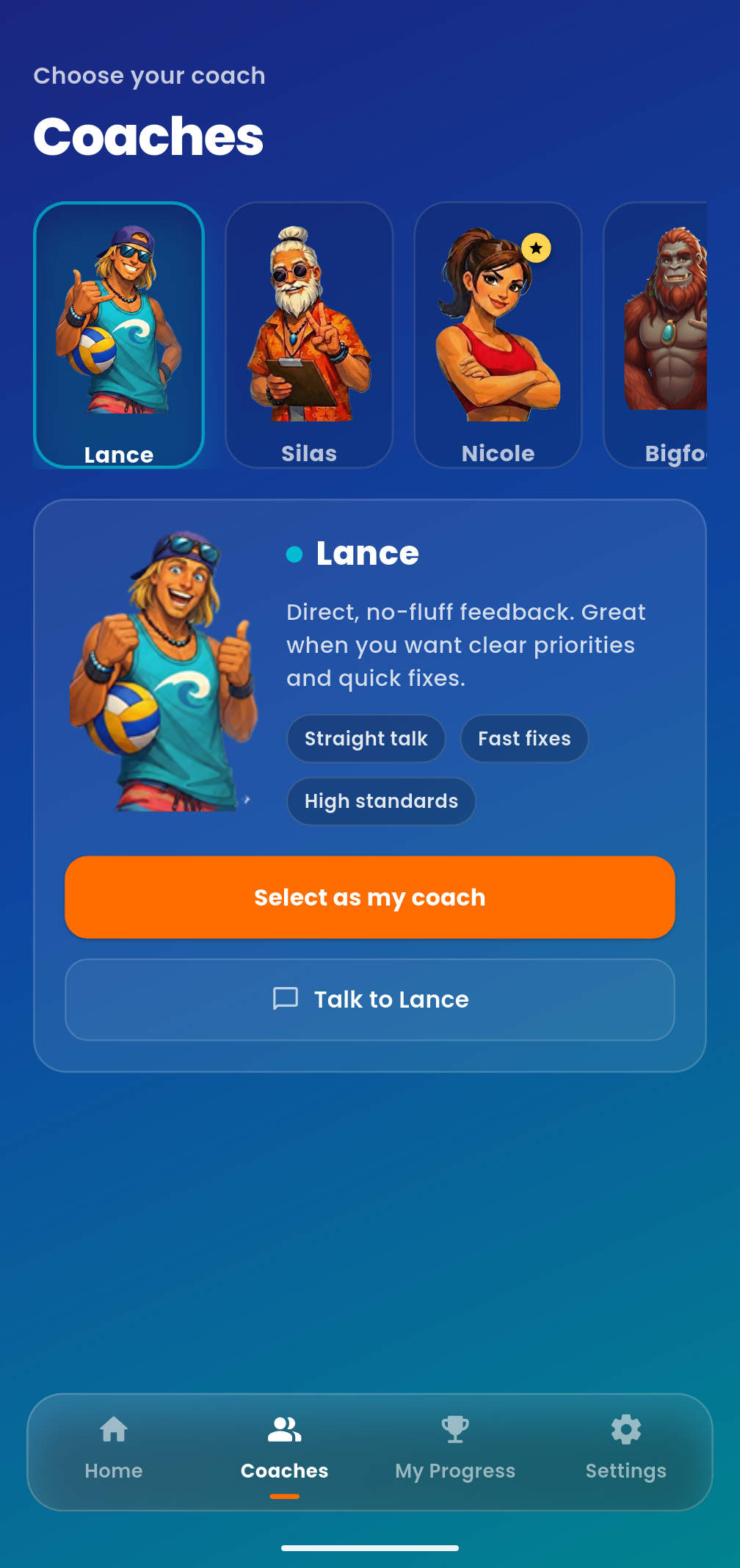
Task: Select the Straight talk trait chip
Action: point(366,739)
